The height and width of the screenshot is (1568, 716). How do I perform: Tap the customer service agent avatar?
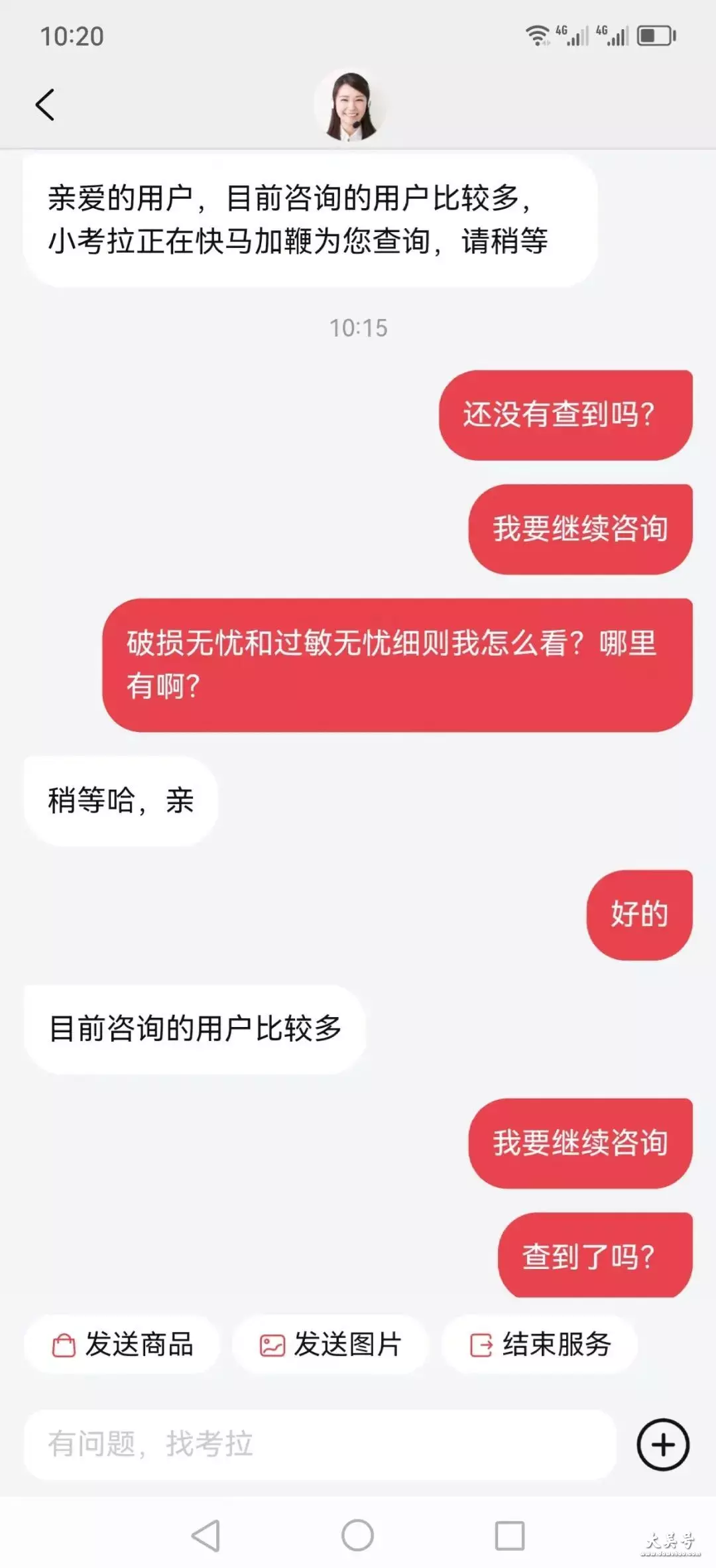point(349,105)
